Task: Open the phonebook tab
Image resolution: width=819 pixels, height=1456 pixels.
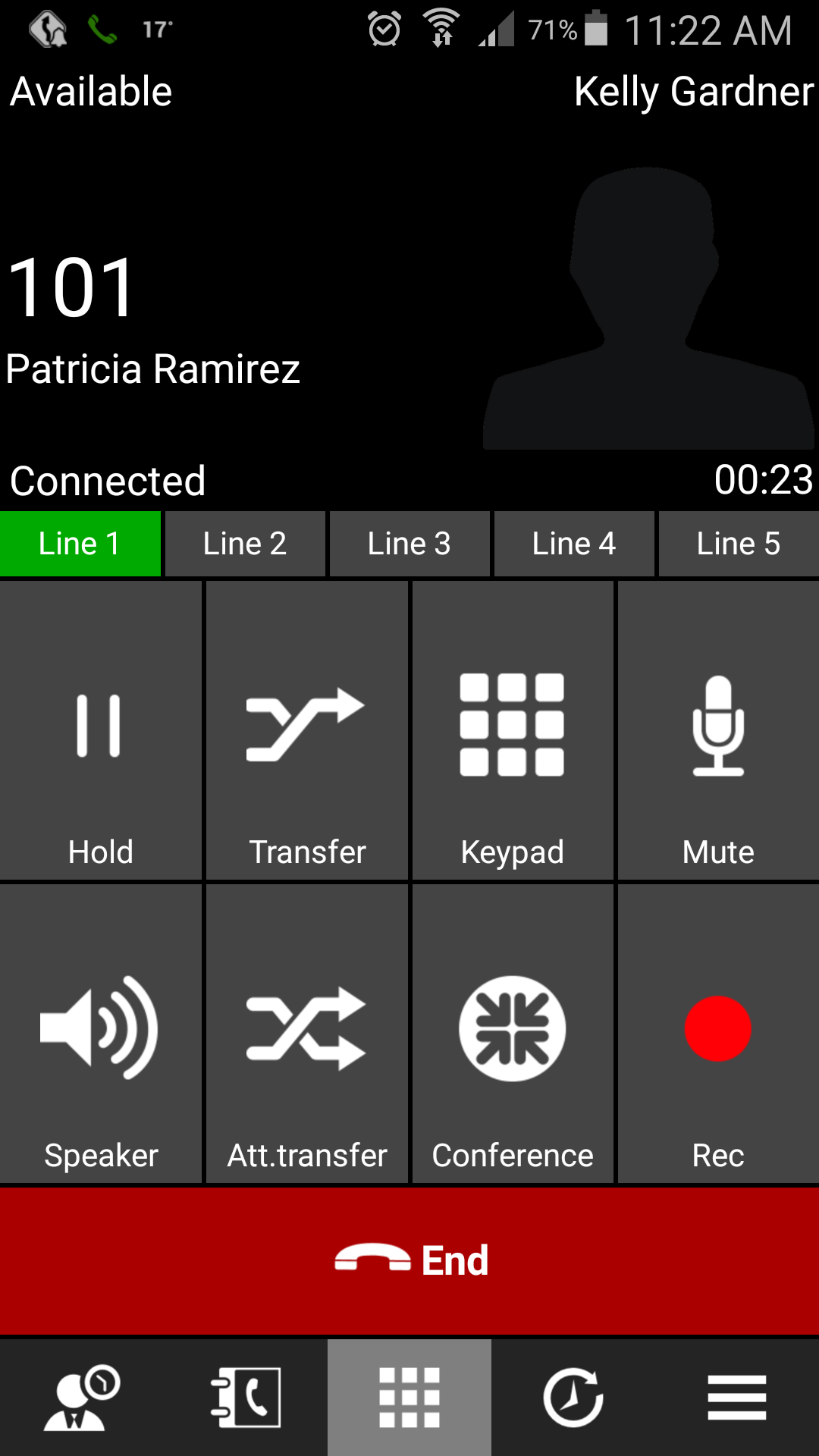Action: pyautogui.click(x=246, y=1398)
